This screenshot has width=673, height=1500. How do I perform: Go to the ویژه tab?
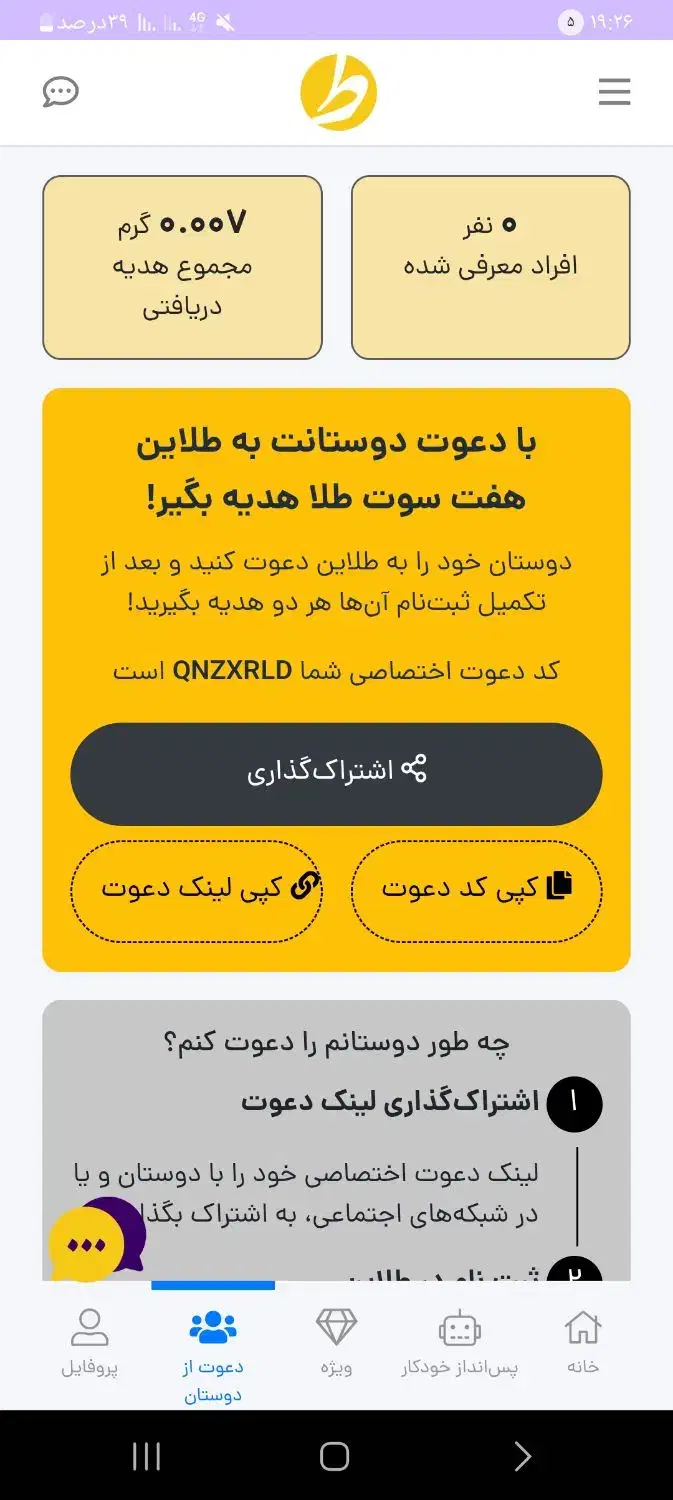click(336, 1342)
